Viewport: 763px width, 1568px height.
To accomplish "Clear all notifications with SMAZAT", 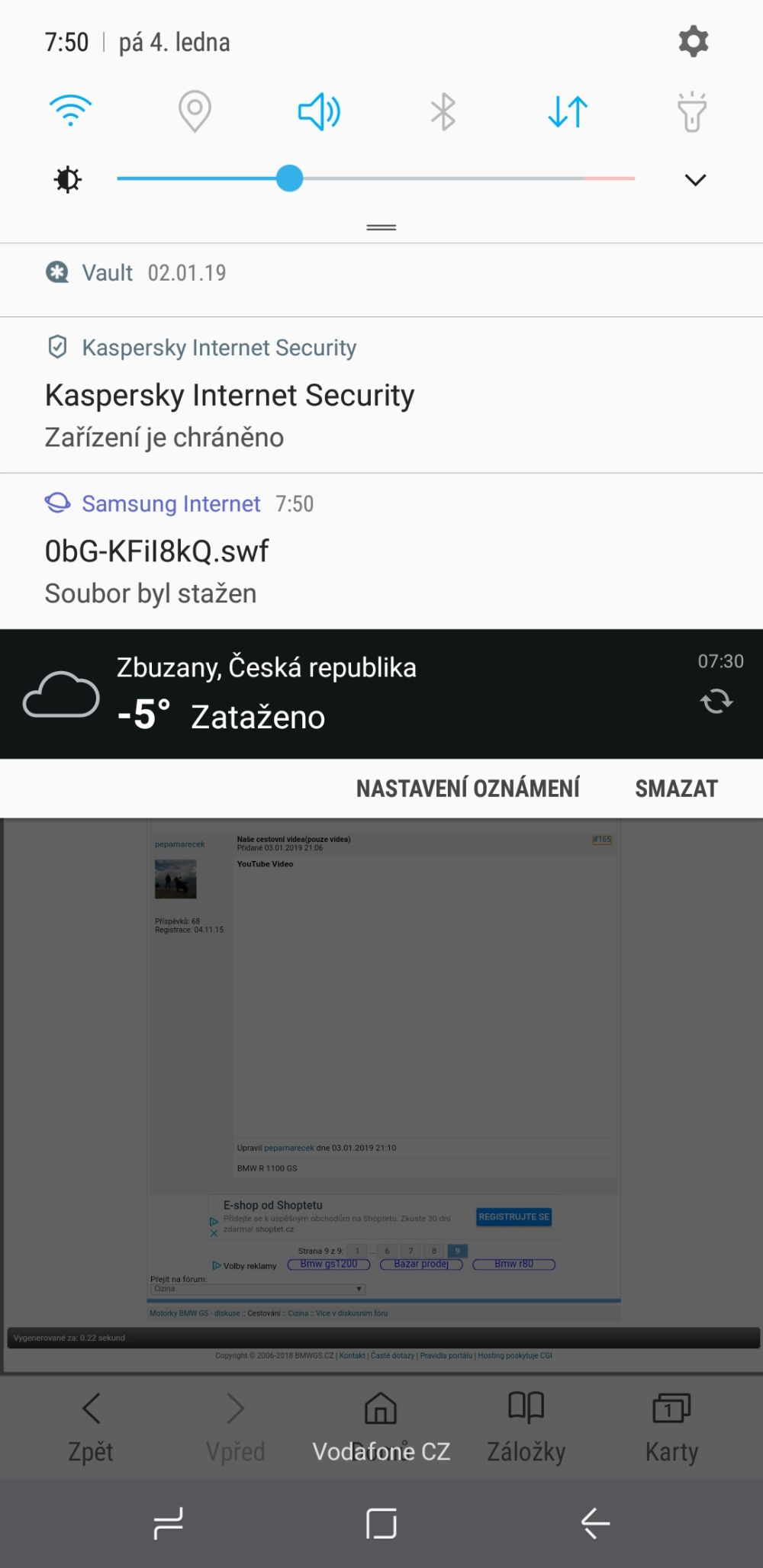I will point(677,789).
